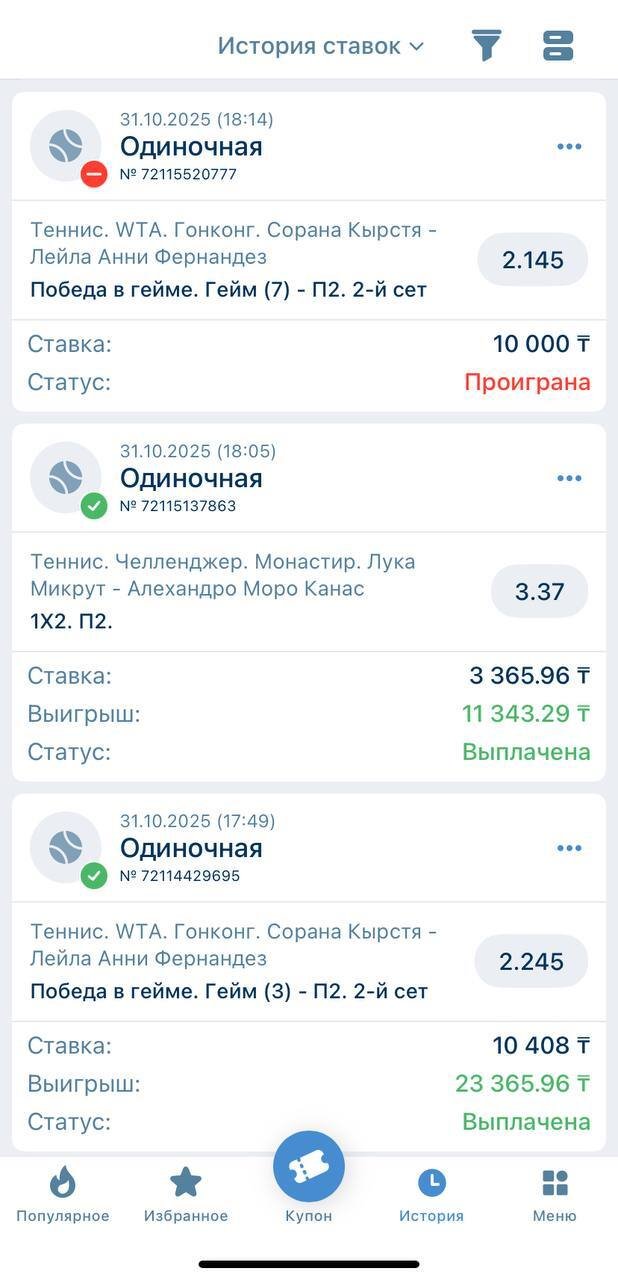Switch to the Избранное tab
The image size is (618, 1280).
point(186,1195)
